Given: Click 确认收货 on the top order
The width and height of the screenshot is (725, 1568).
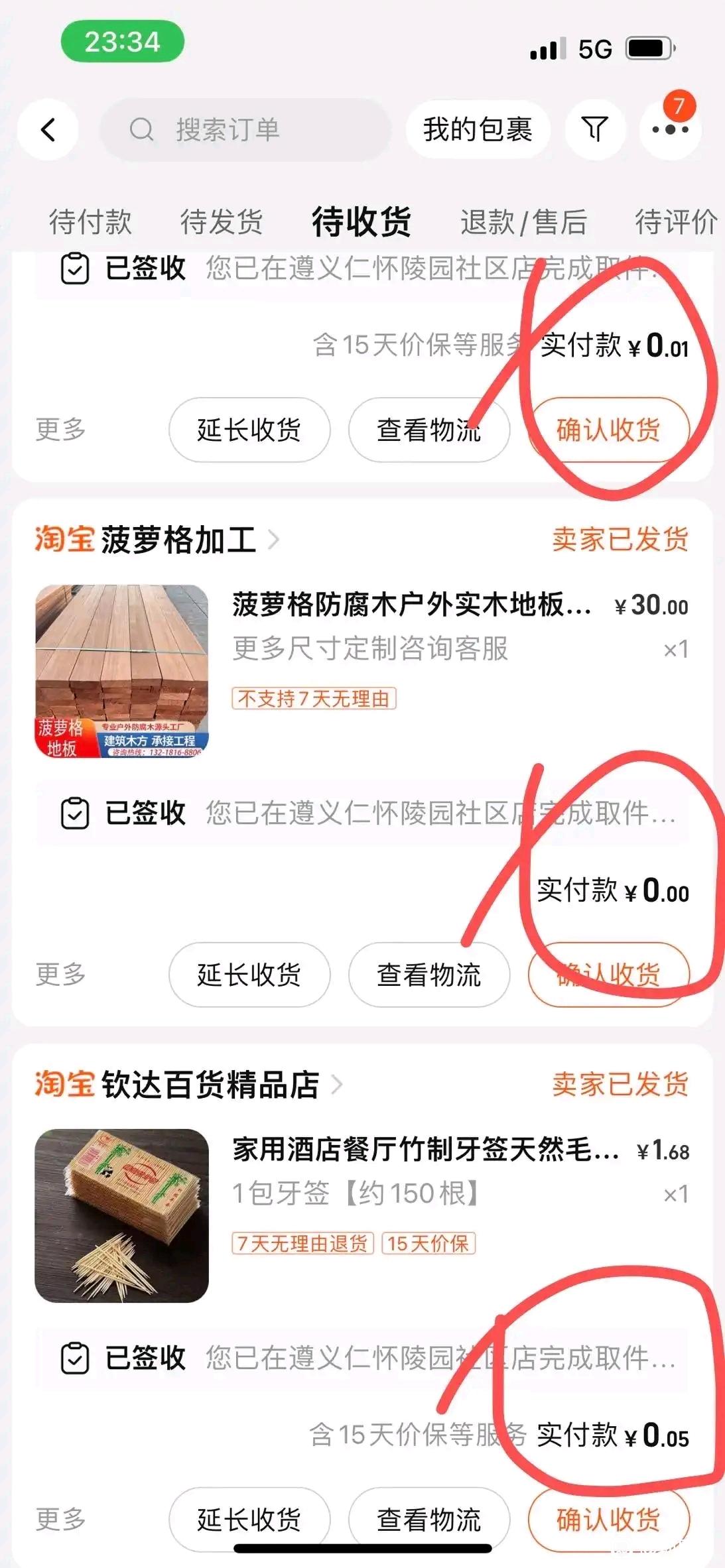Looking at the screenshot, I should pyautogui.click(x=608, y=430).
